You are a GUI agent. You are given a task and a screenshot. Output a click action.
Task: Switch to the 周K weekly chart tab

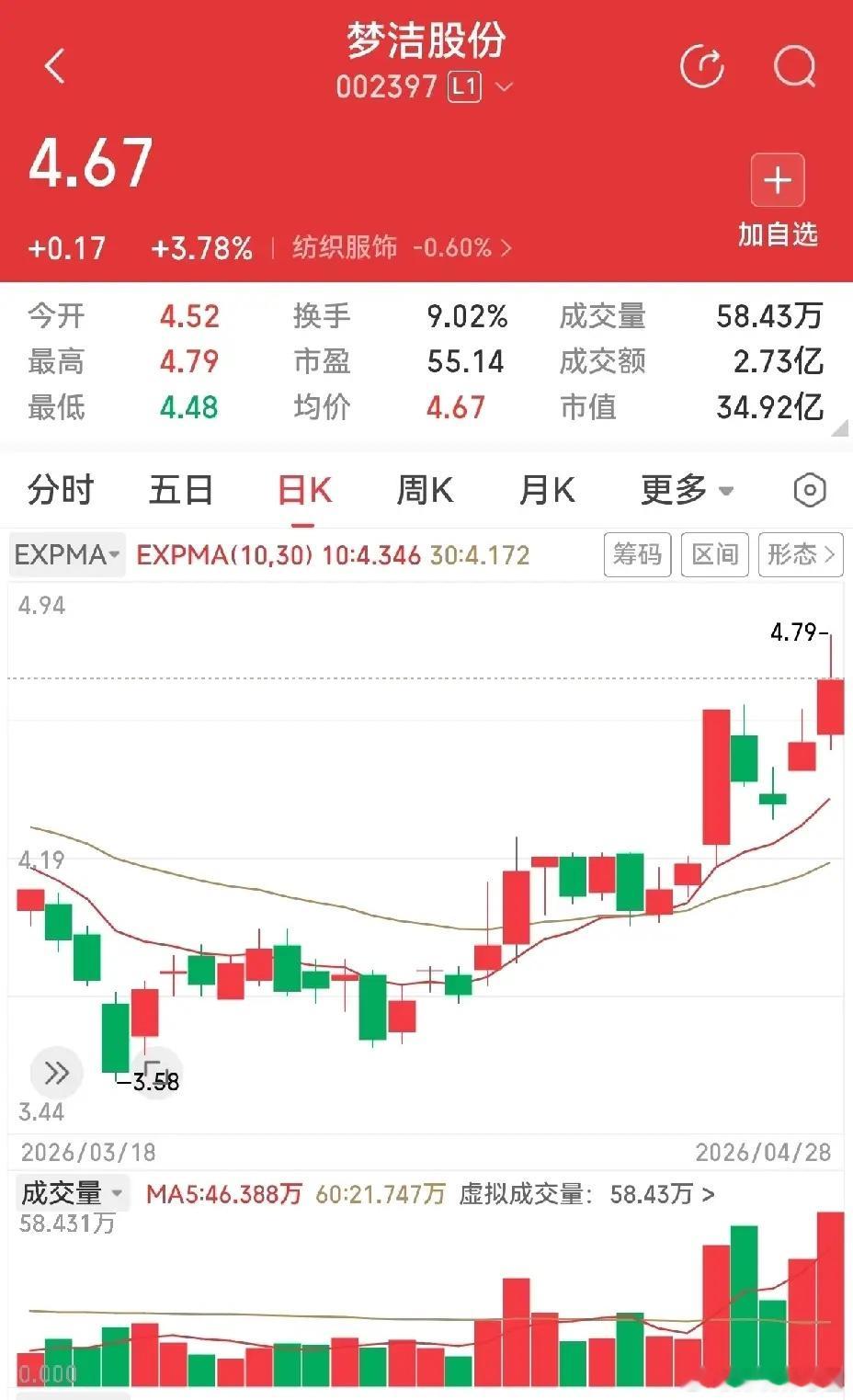tap(423, 490)
